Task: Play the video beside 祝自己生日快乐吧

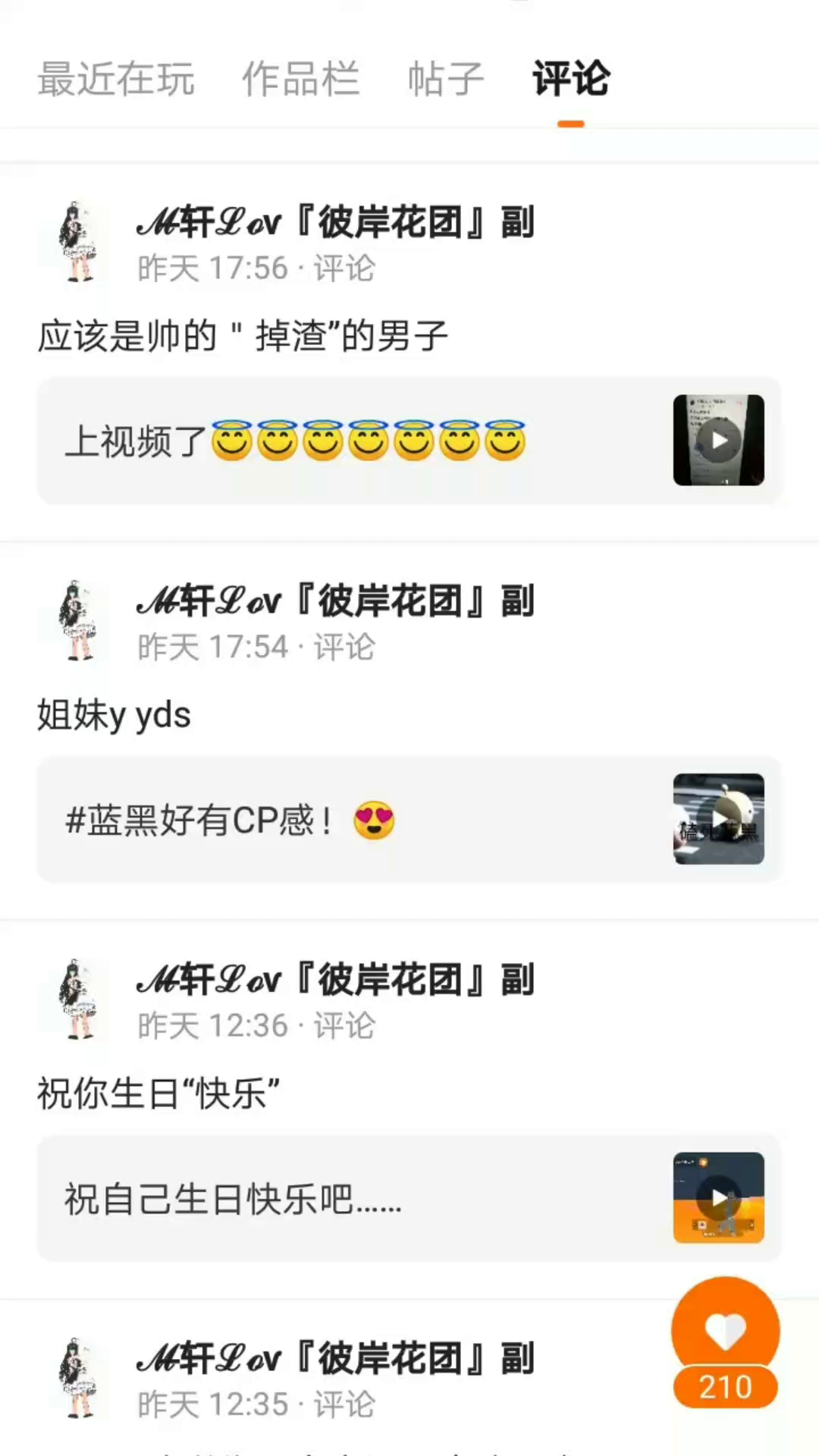Action: (718, 1198)
